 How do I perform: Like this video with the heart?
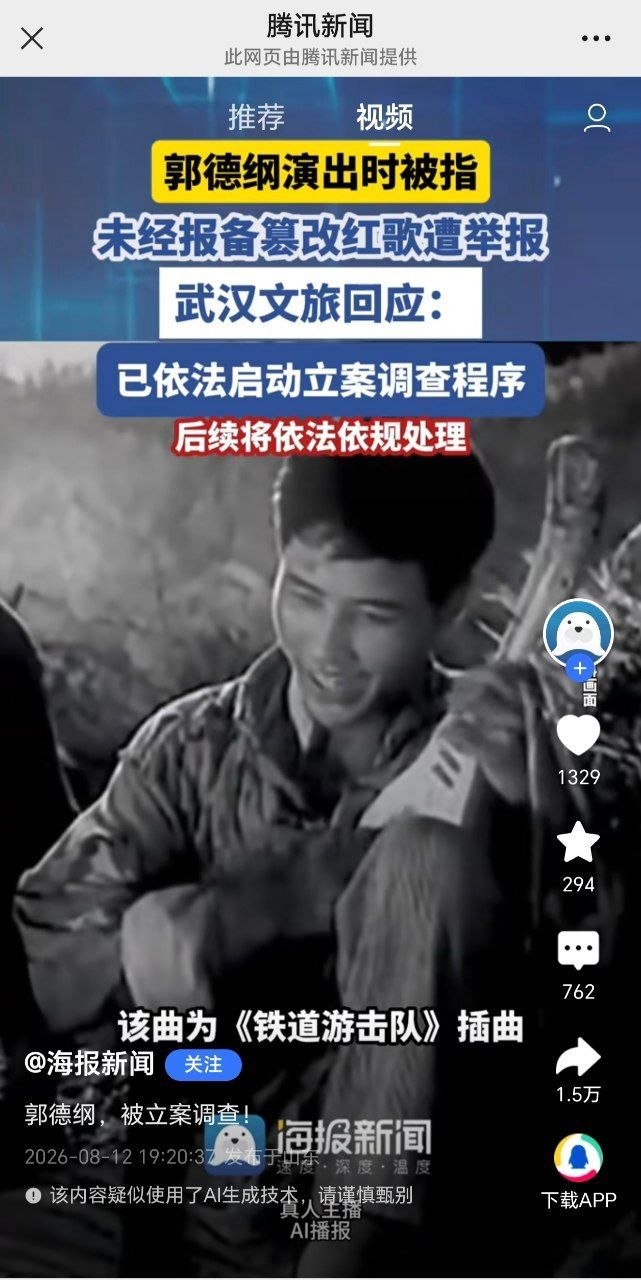click(x=578, y=736)
